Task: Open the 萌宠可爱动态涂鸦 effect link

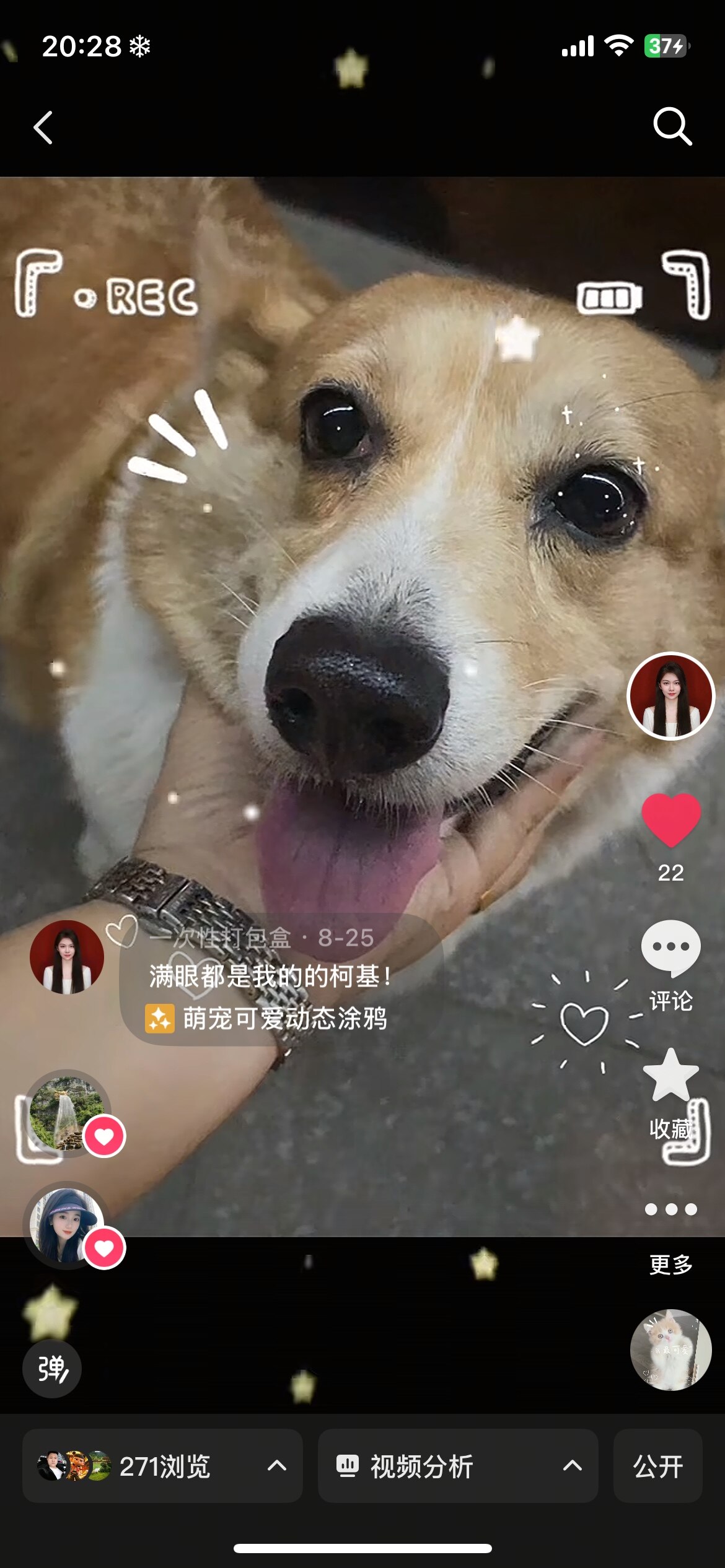Action: (266, 1019)
